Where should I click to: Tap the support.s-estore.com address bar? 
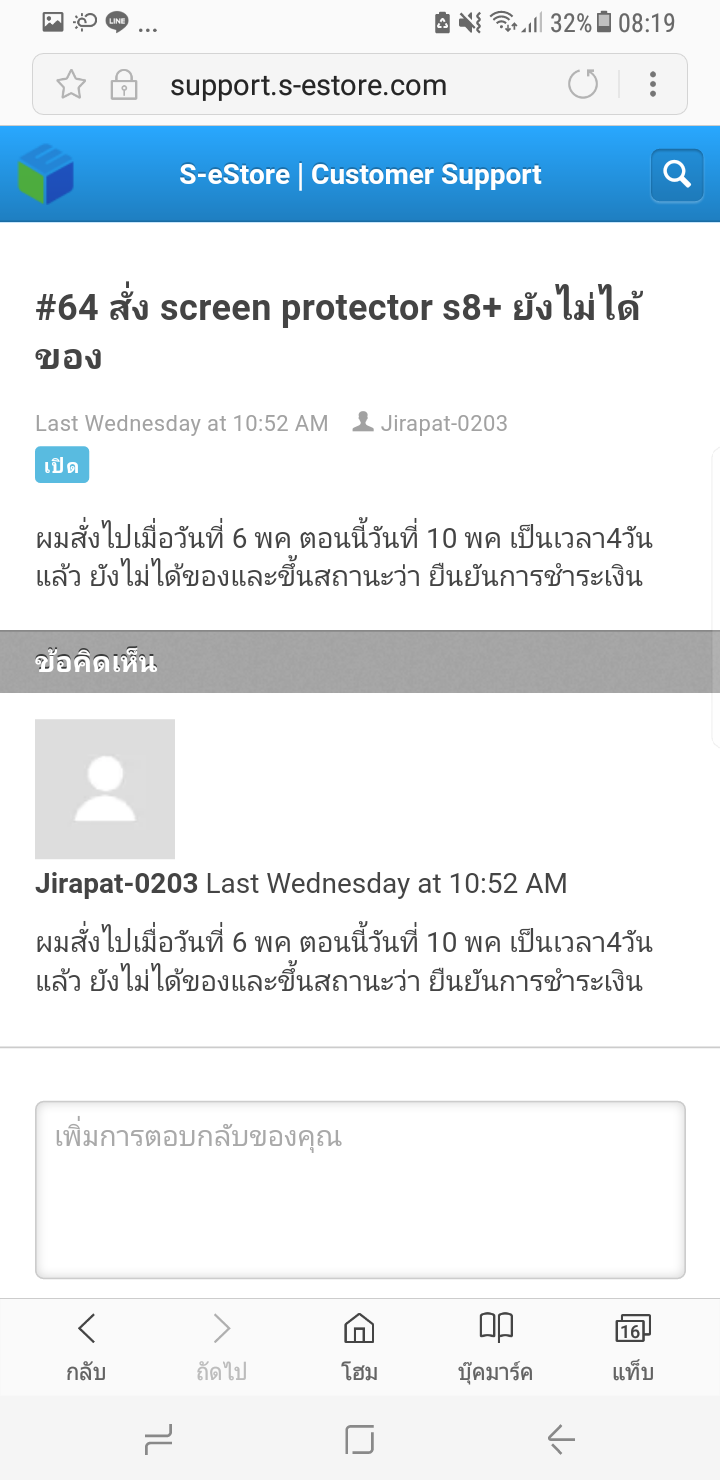pos(308,85)
